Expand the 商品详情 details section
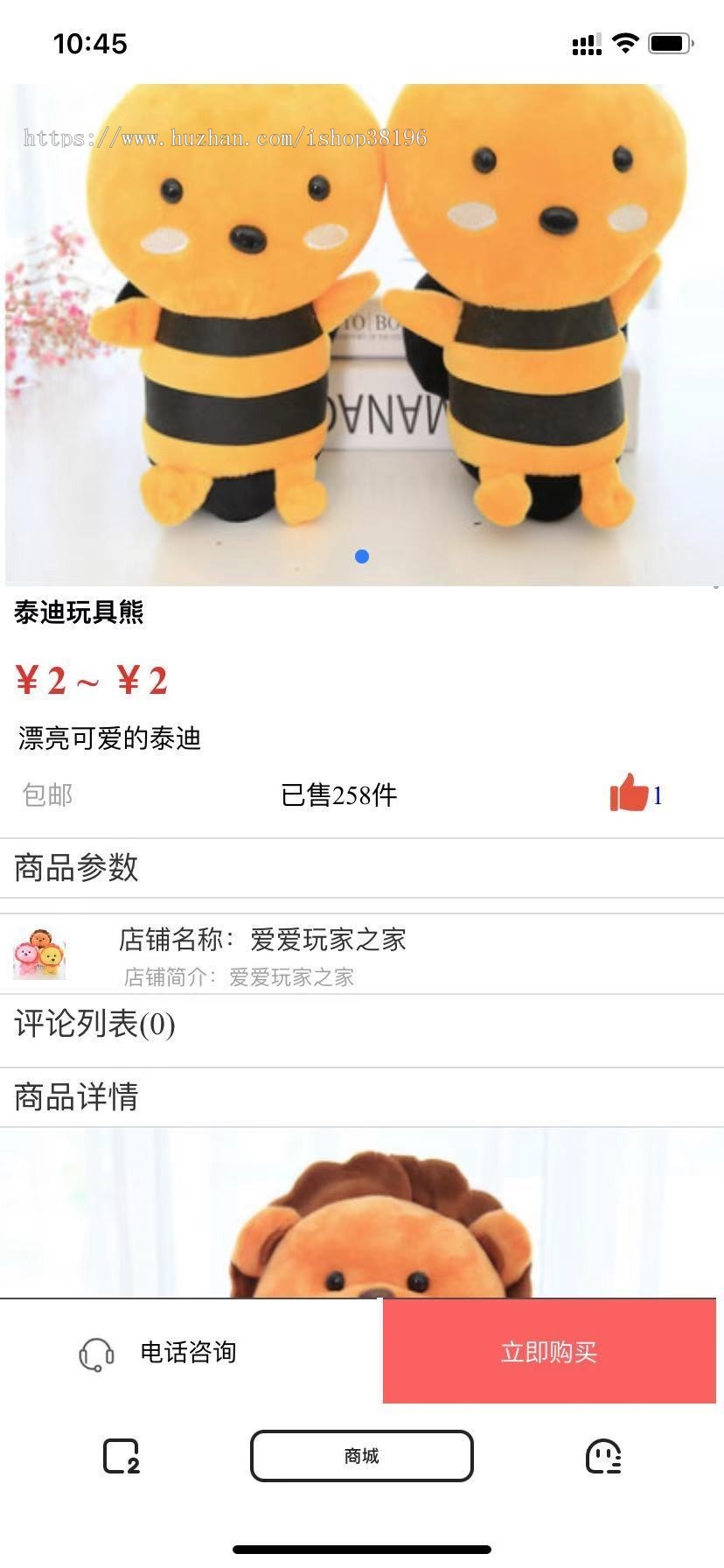 74,1096
